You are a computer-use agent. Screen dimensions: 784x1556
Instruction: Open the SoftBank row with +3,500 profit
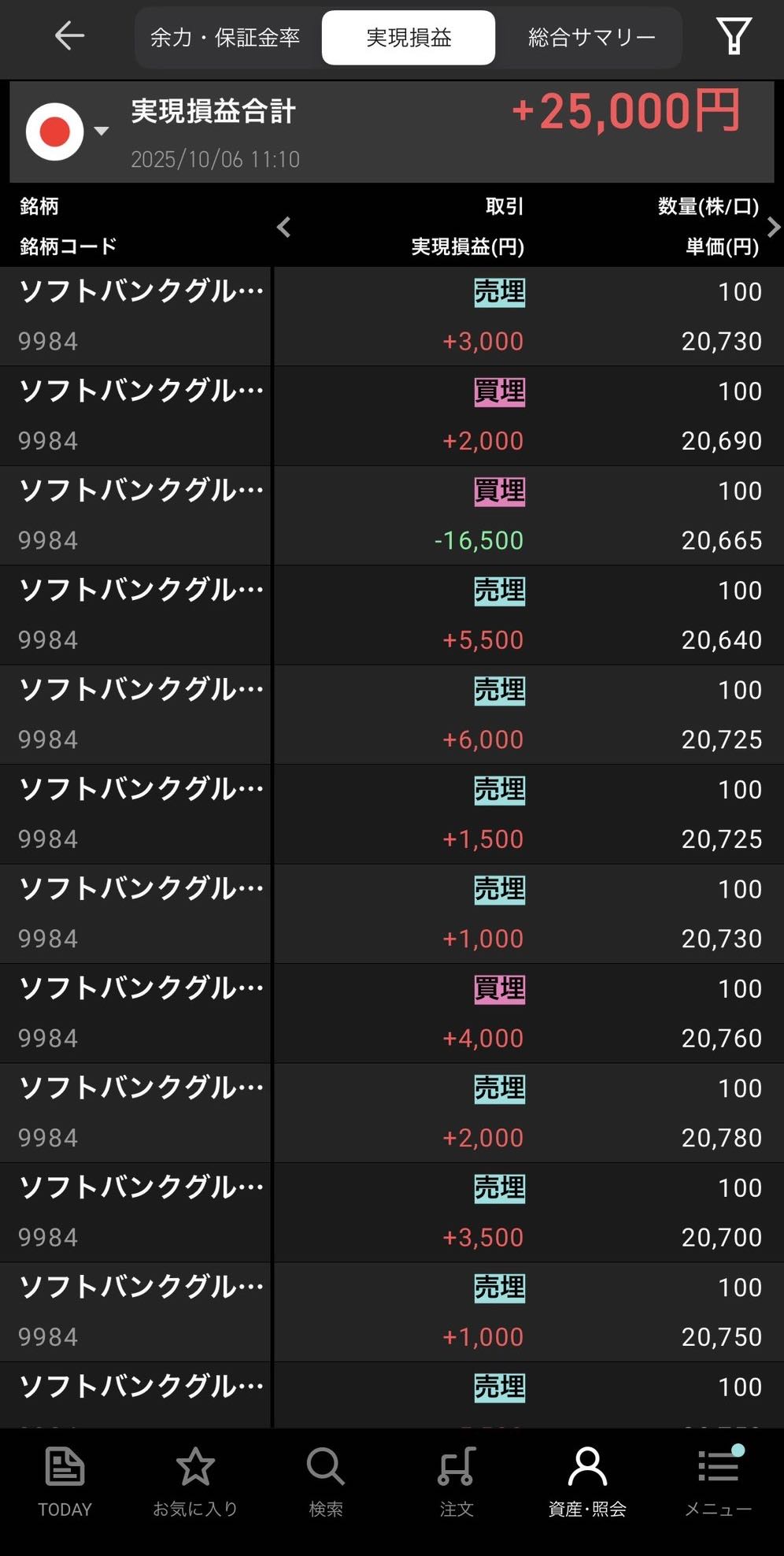point(392,1213)
